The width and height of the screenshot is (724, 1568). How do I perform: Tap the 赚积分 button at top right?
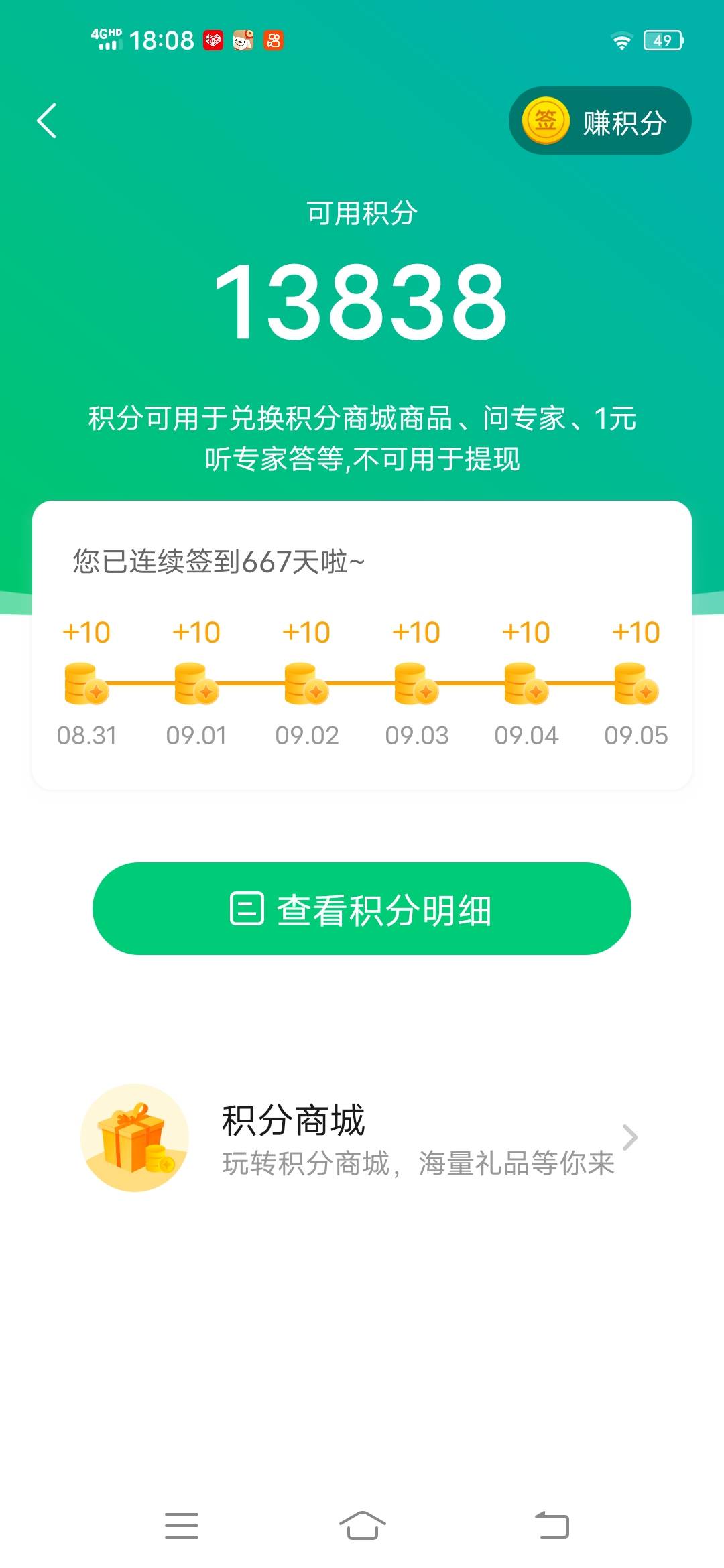click(x=600, y=121)
